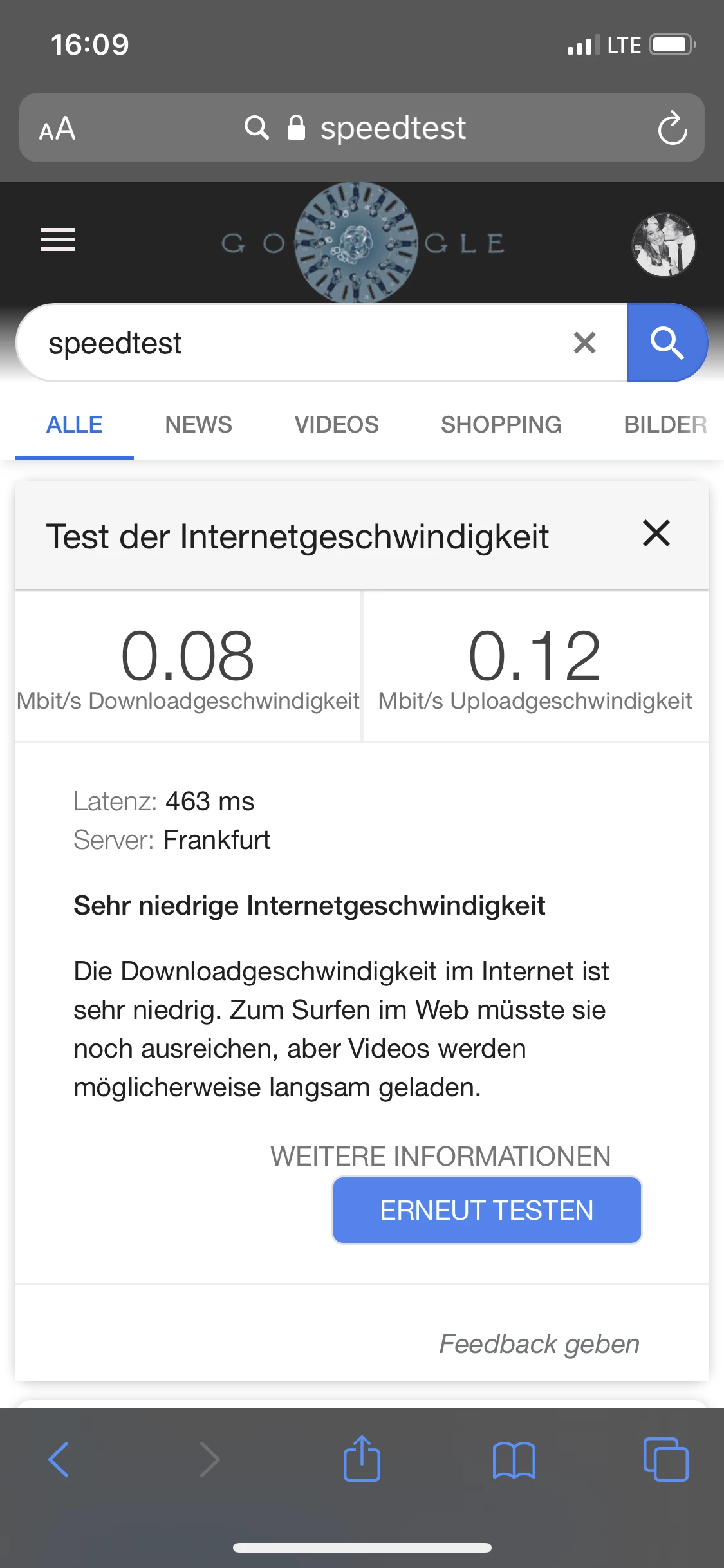Start the test again with Erneut testen
The image size is (724, 1568).
coord(487,1210)
